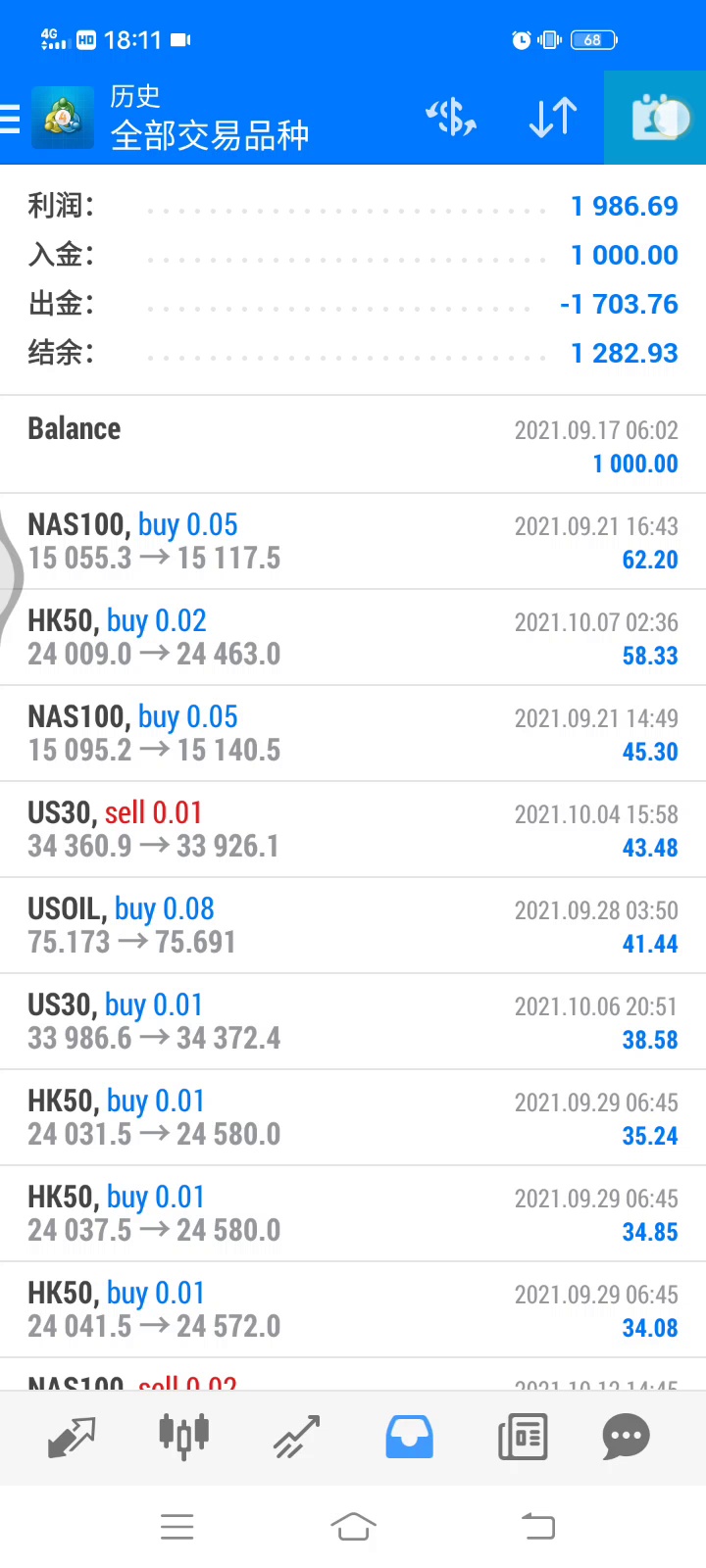The height and width of the screenshot is (1568, 706).
Task: Go back with the system back button
Action: pos(537,1526)
